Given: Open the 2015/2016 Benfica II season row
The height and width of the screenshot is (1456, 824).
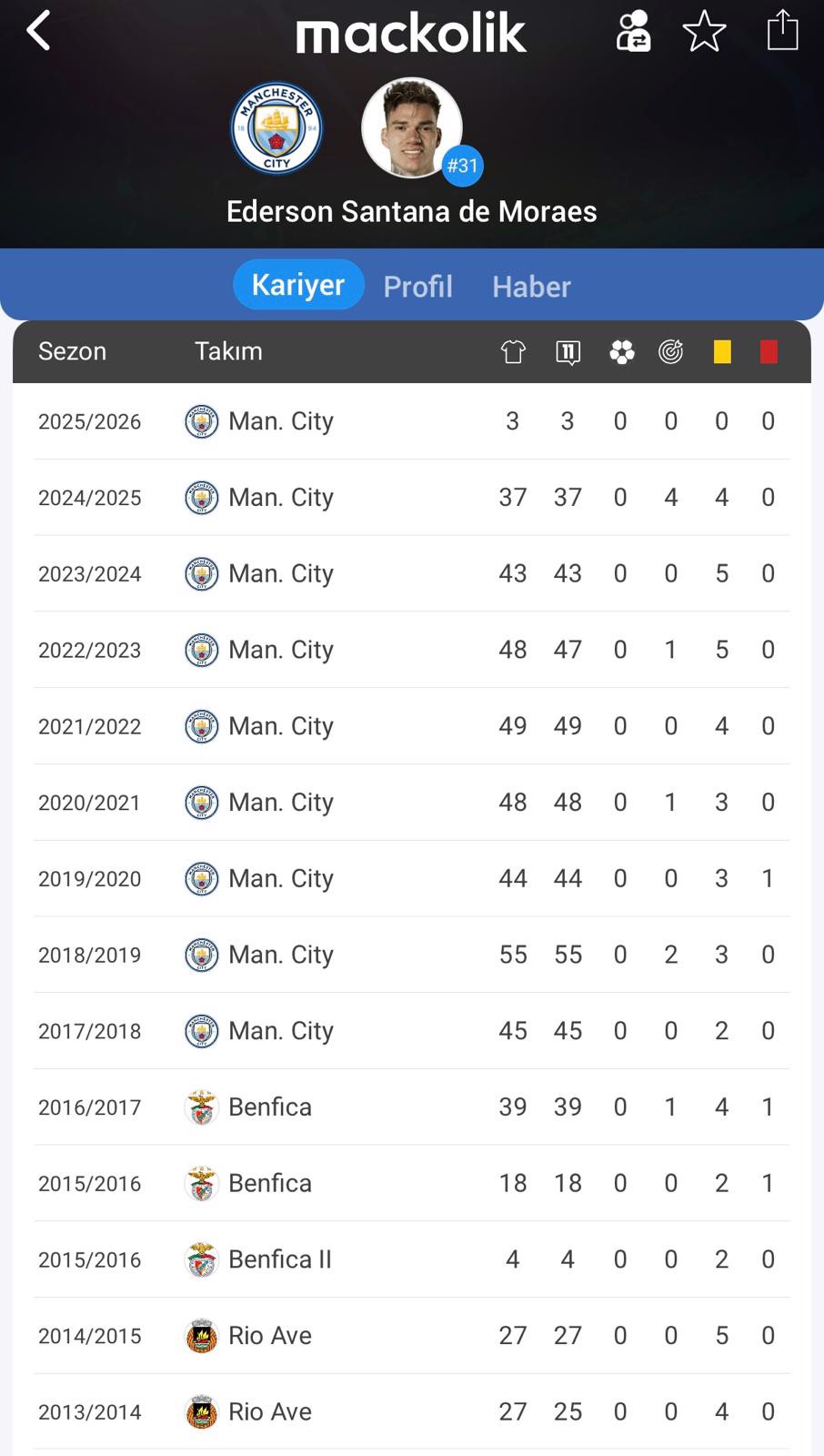Looking at the screenshot, I should [x=412, y=1259].
